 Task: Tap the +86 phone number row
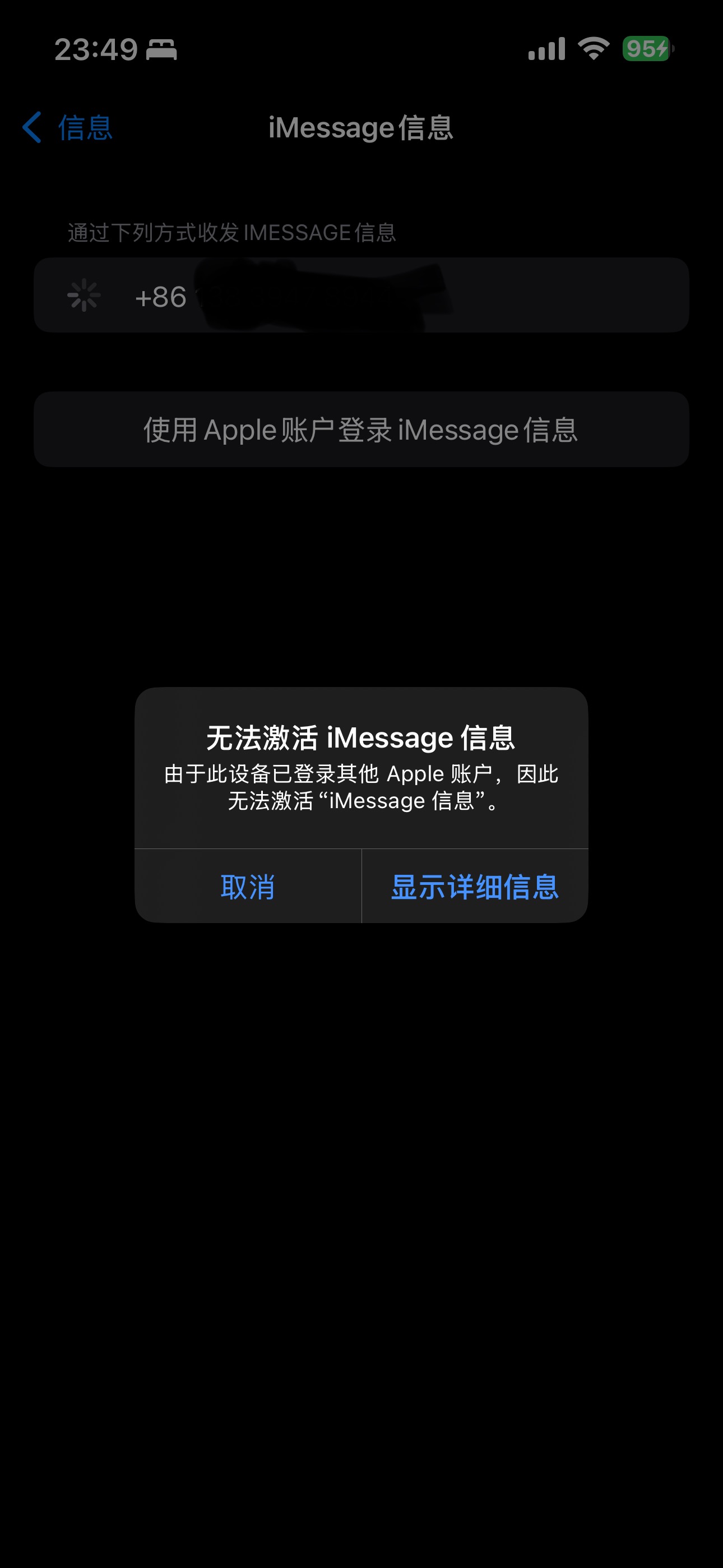click(x=361, y=296)
